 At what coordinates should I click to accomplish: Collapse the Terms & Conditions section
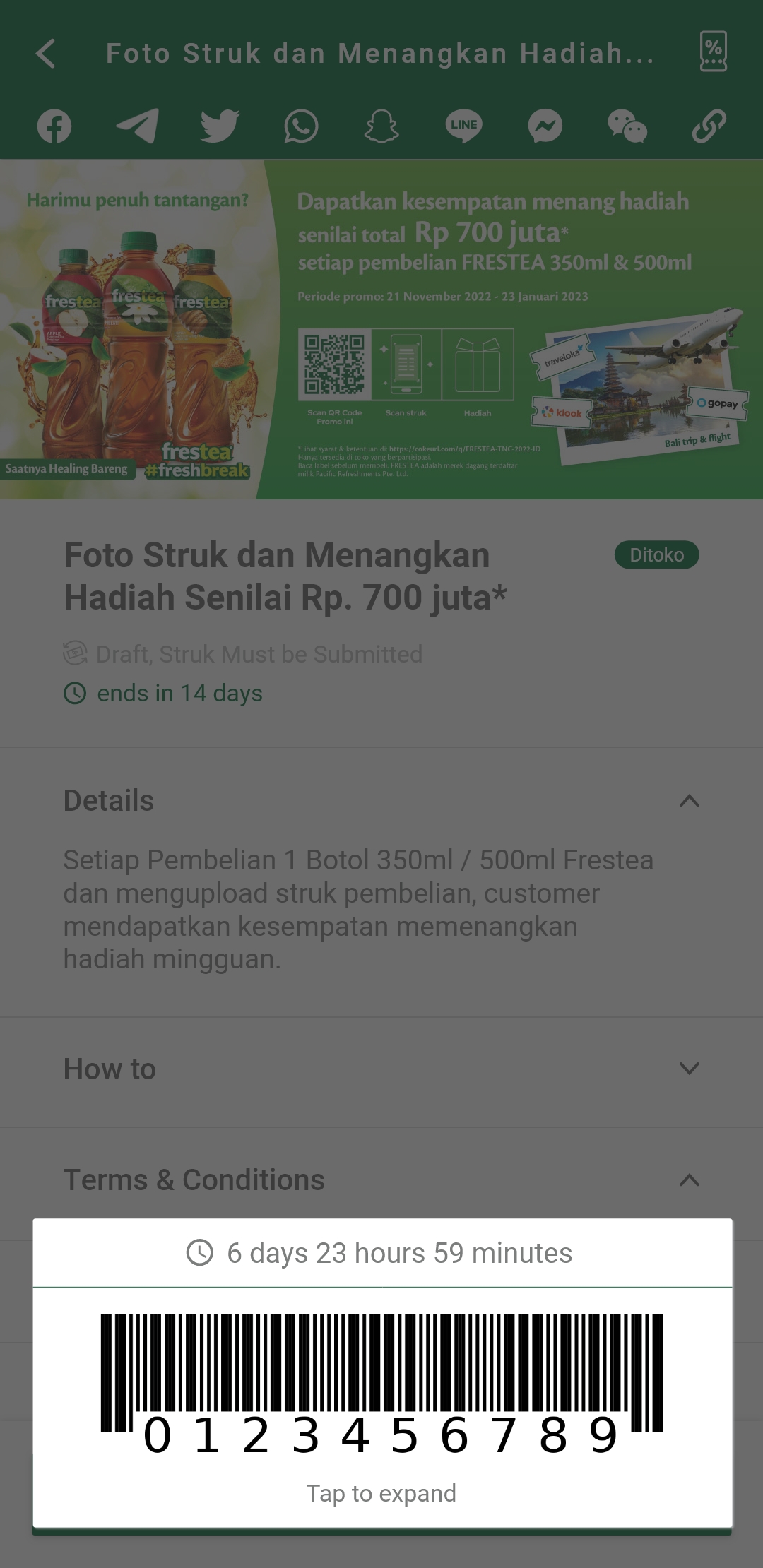tap(689, 1180)
